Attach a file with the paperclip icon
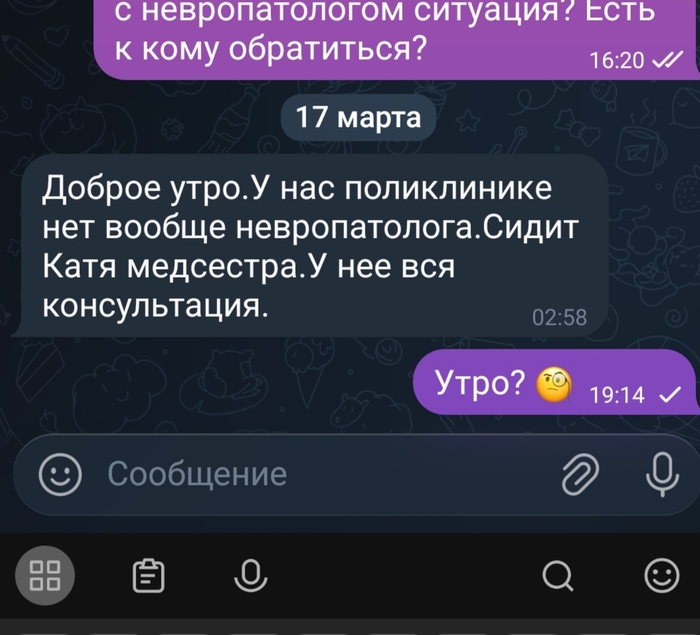This screenshot has height=635, width=700. click(x=580, y=474)
